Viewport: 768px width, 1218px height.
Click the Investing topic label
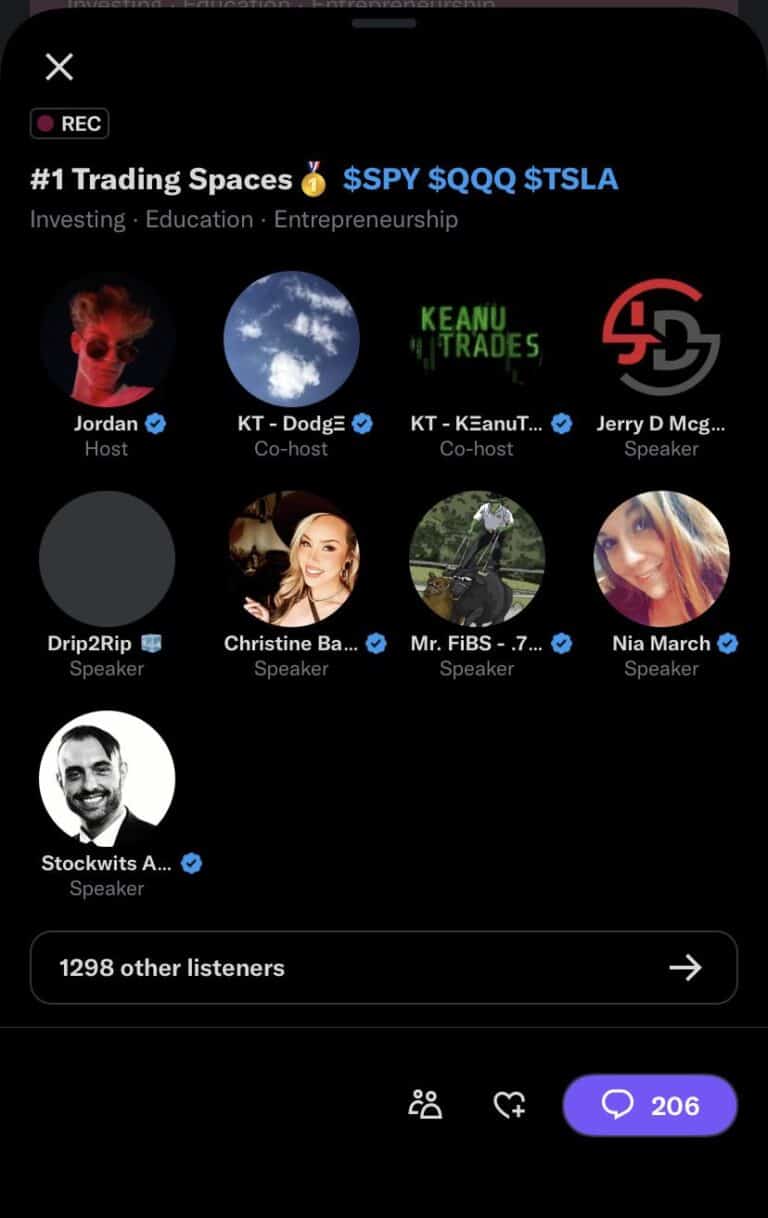click(78, 219)
